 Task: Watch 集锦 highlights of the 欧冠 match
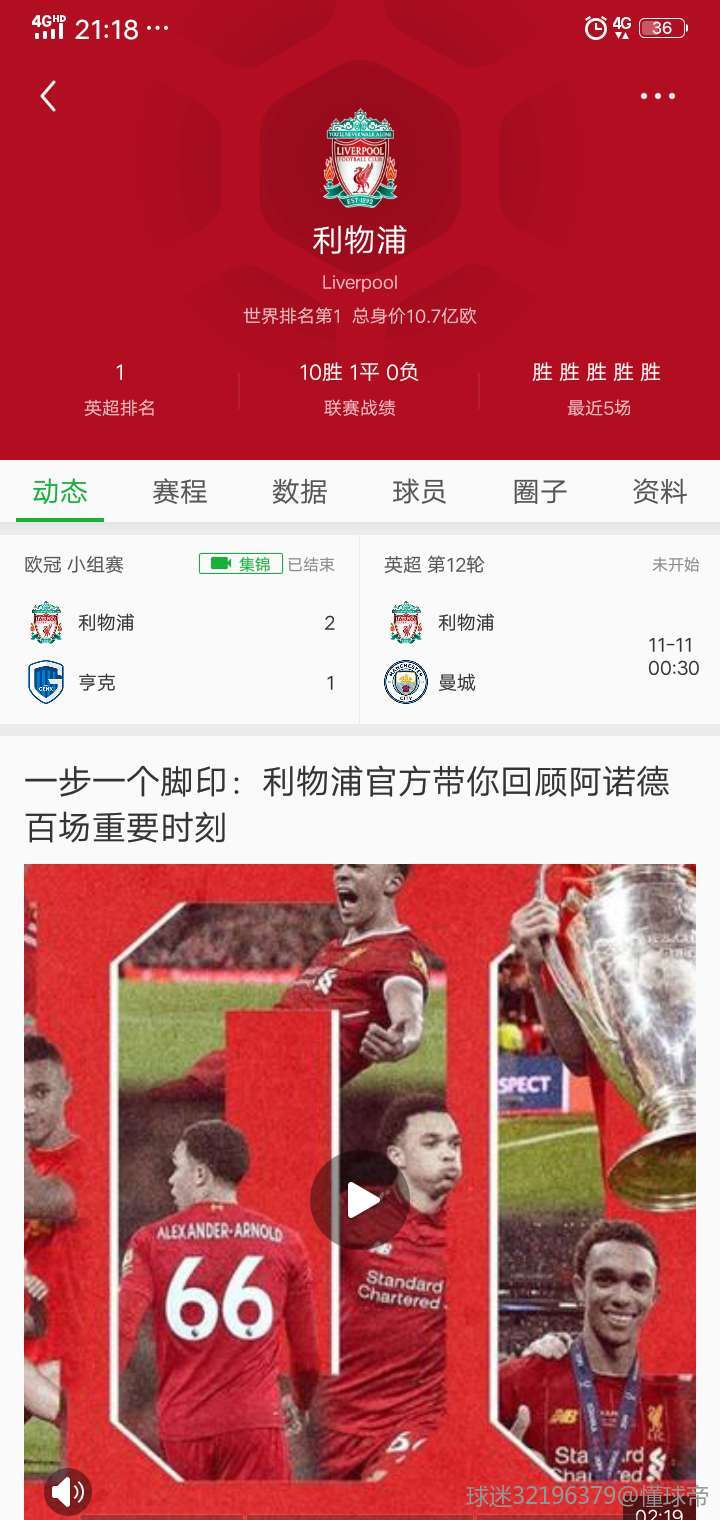click(240, 564)
